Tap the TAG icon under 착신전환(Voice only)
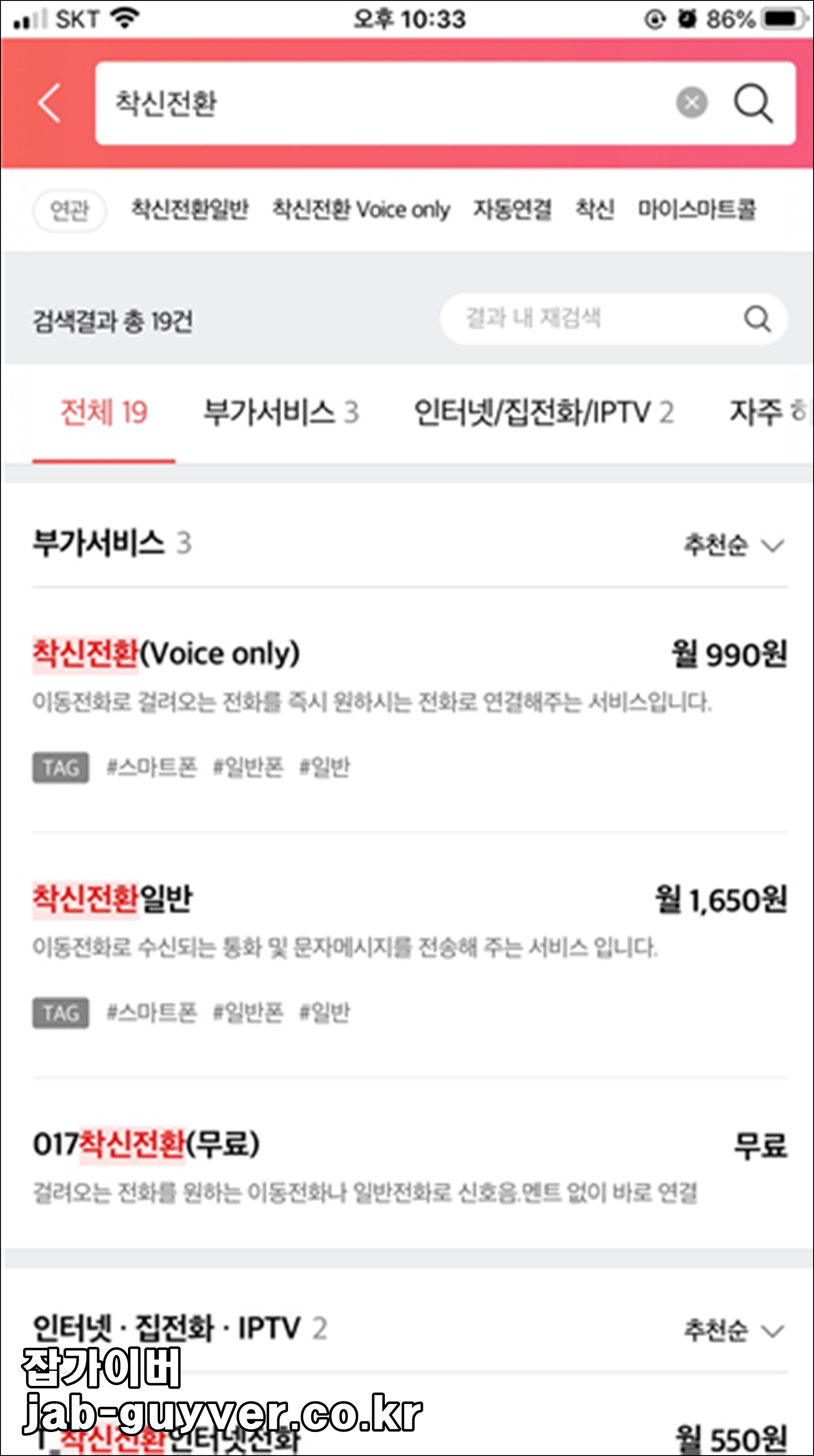Screen dimensions: 814x1456 pyautogui.click(x=61, y=767)
